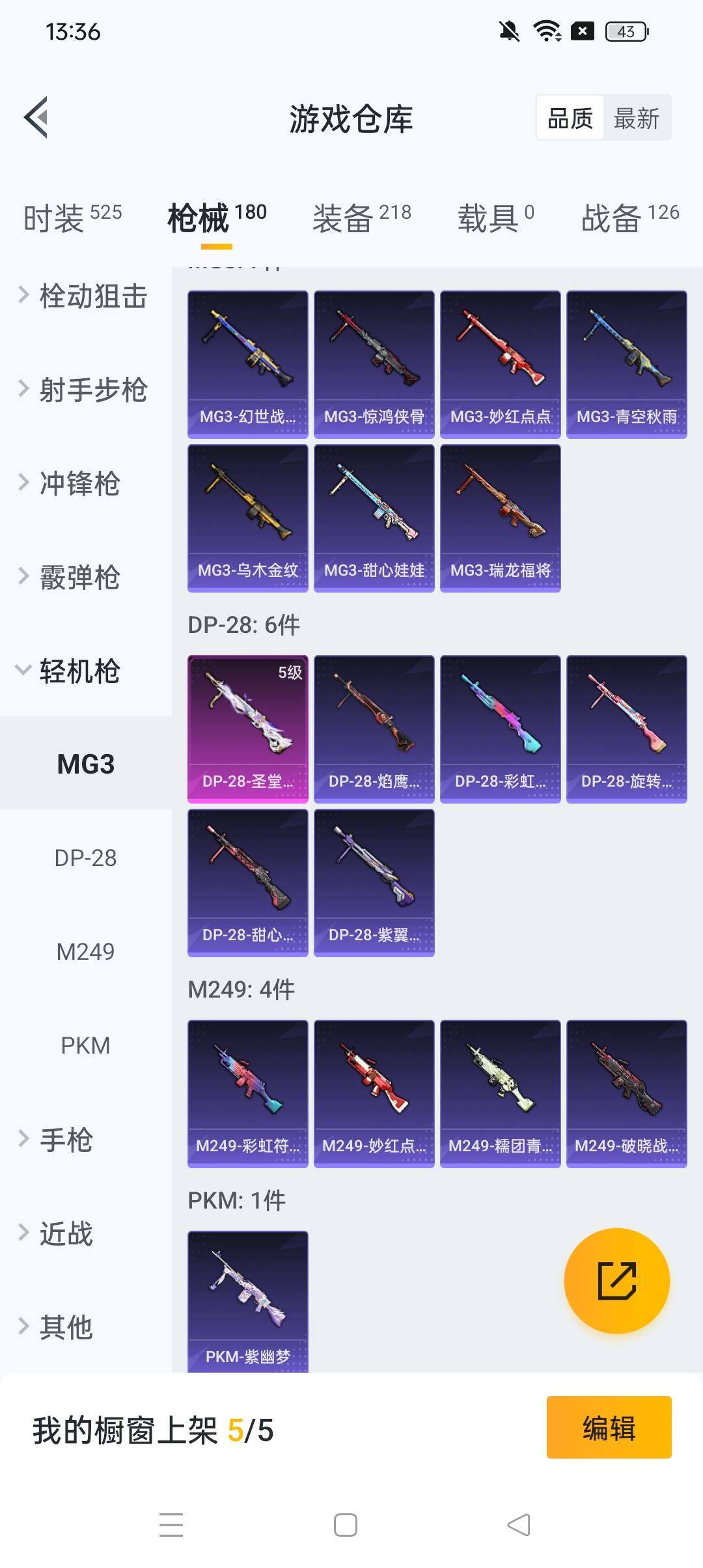Expand the 栓动狙击 category
703x1568 pixels.
pyautogui.click(x=85, y=296)
